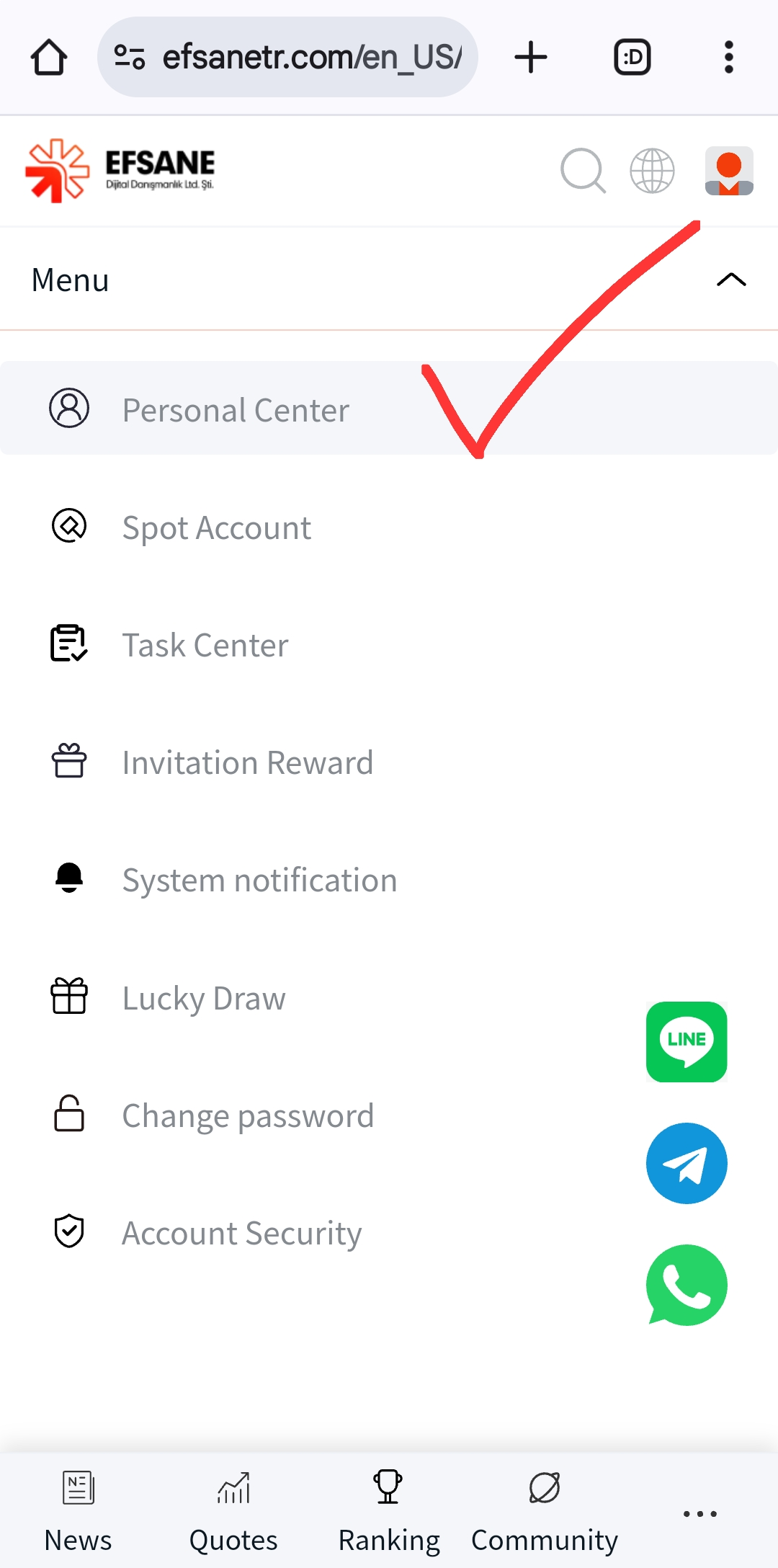The image size is (778, 1568).
Task: Select Personal Center menu item
Action: (236, 409)
